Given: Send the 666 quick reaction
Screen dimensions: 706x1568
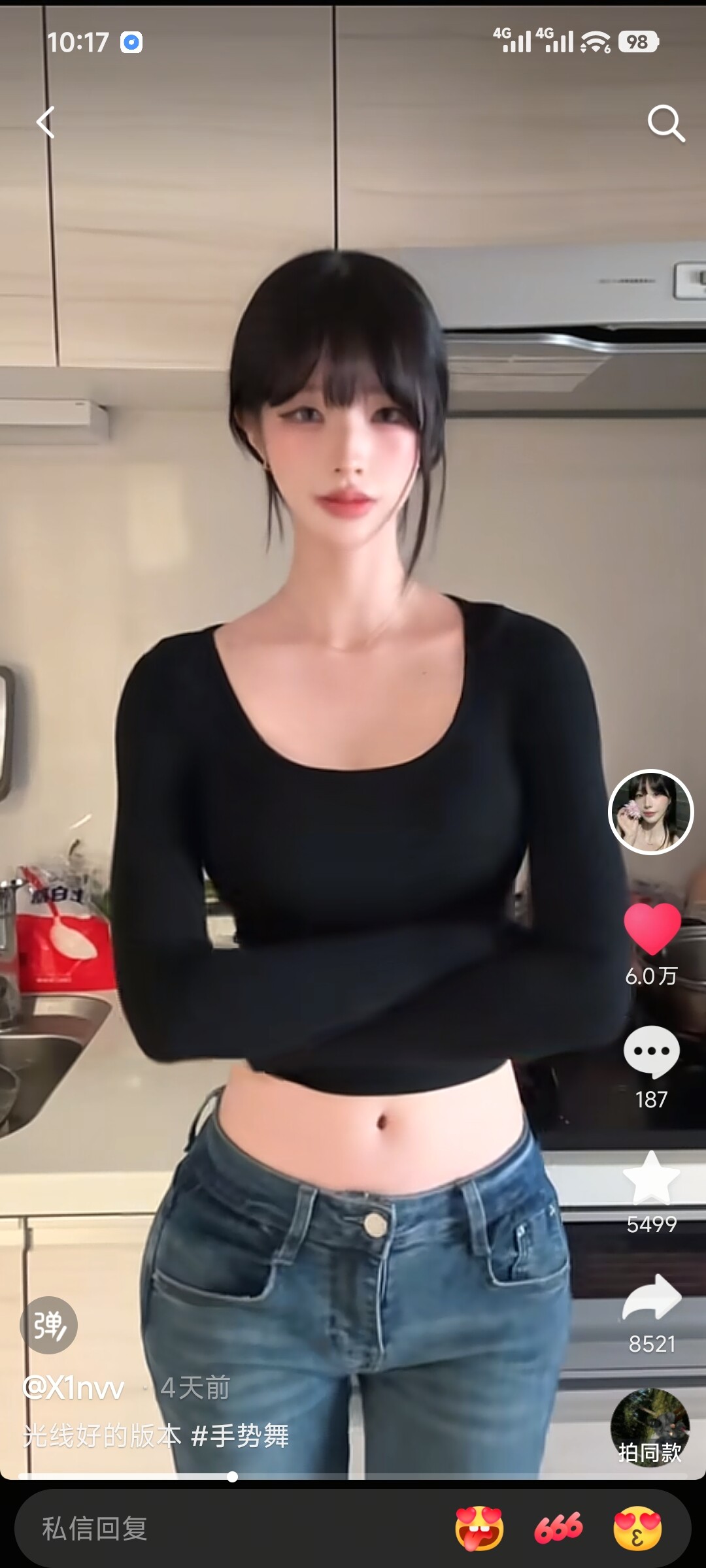Looking at the screenshot, I should (x=558, y=1529).
